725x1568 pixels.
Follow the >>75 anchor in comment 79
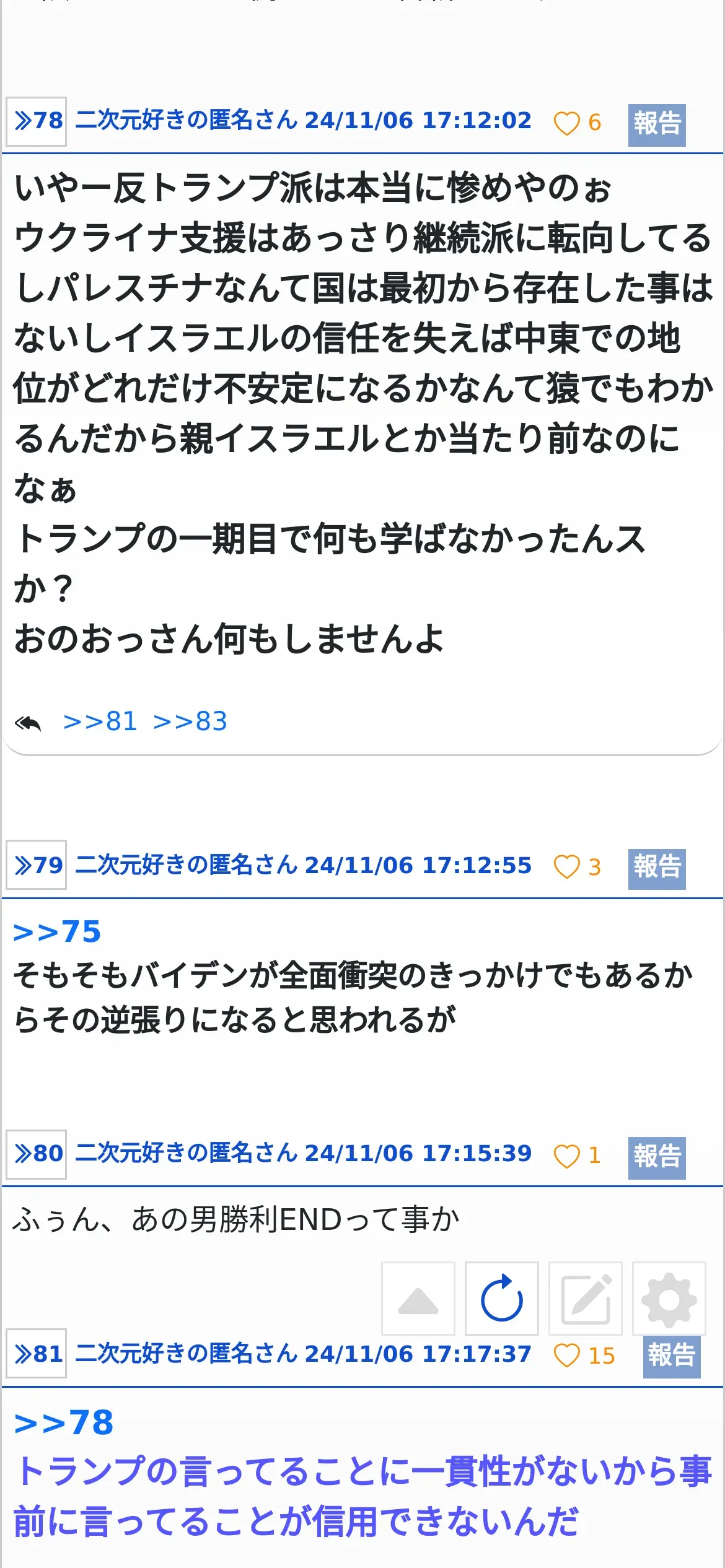[57, 931]
